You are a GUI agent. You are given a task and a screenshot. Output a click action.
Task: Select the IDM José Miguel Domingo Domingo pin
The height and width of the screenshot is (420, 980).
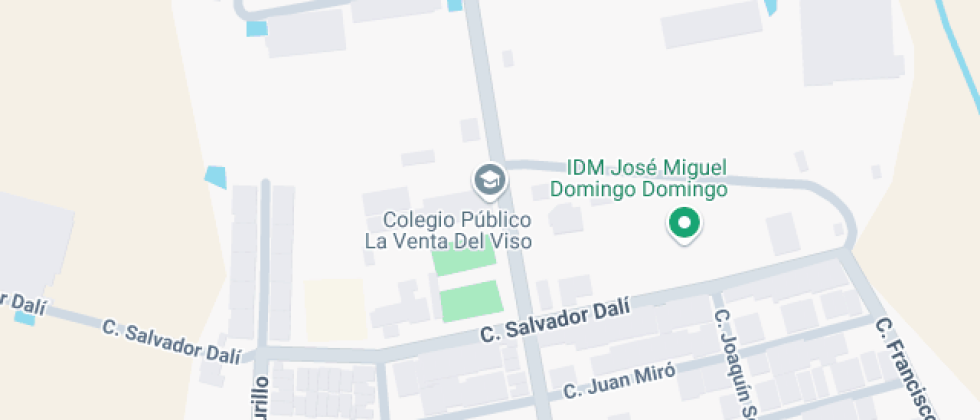click(x=684, y=224)
